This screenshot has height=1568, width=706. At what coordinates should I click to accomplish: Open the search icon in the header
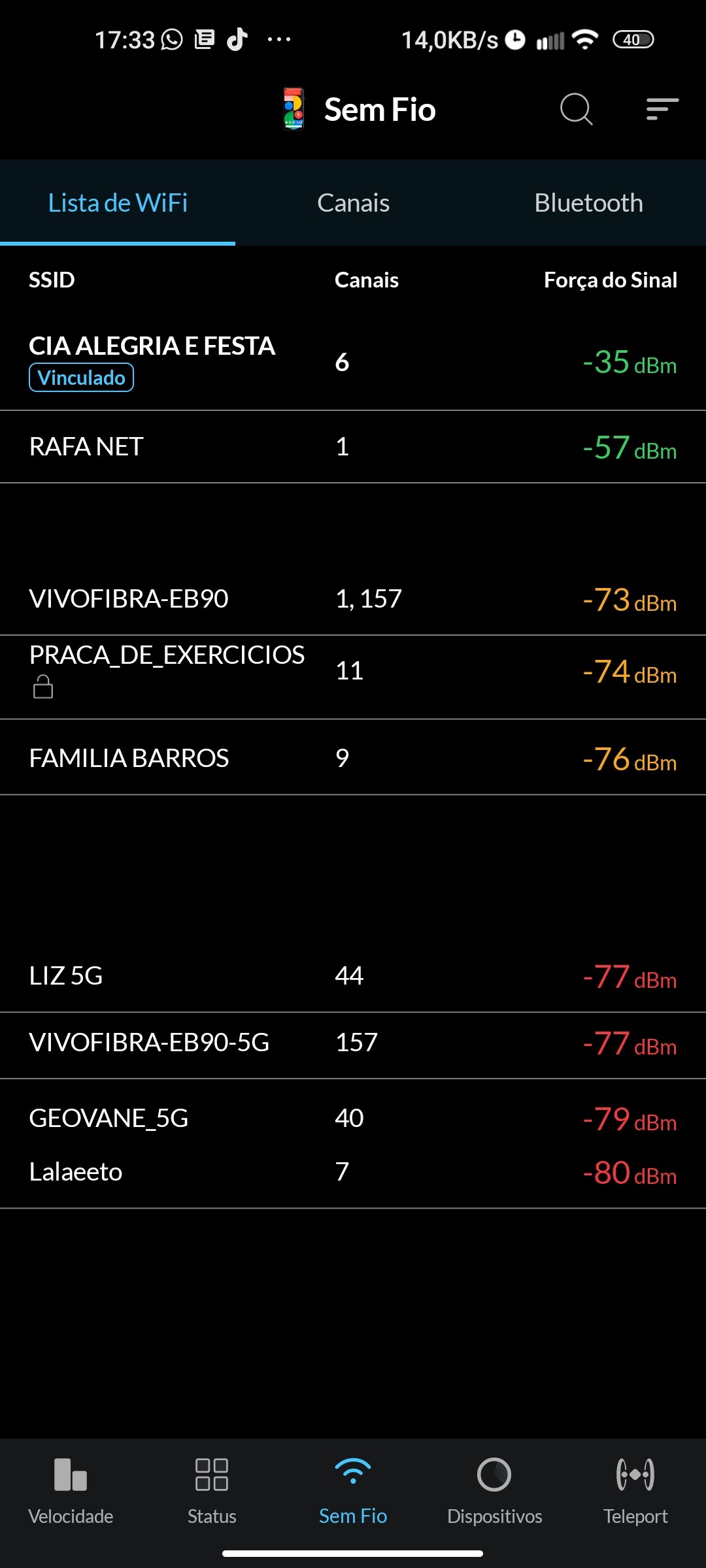click(576, 109)
